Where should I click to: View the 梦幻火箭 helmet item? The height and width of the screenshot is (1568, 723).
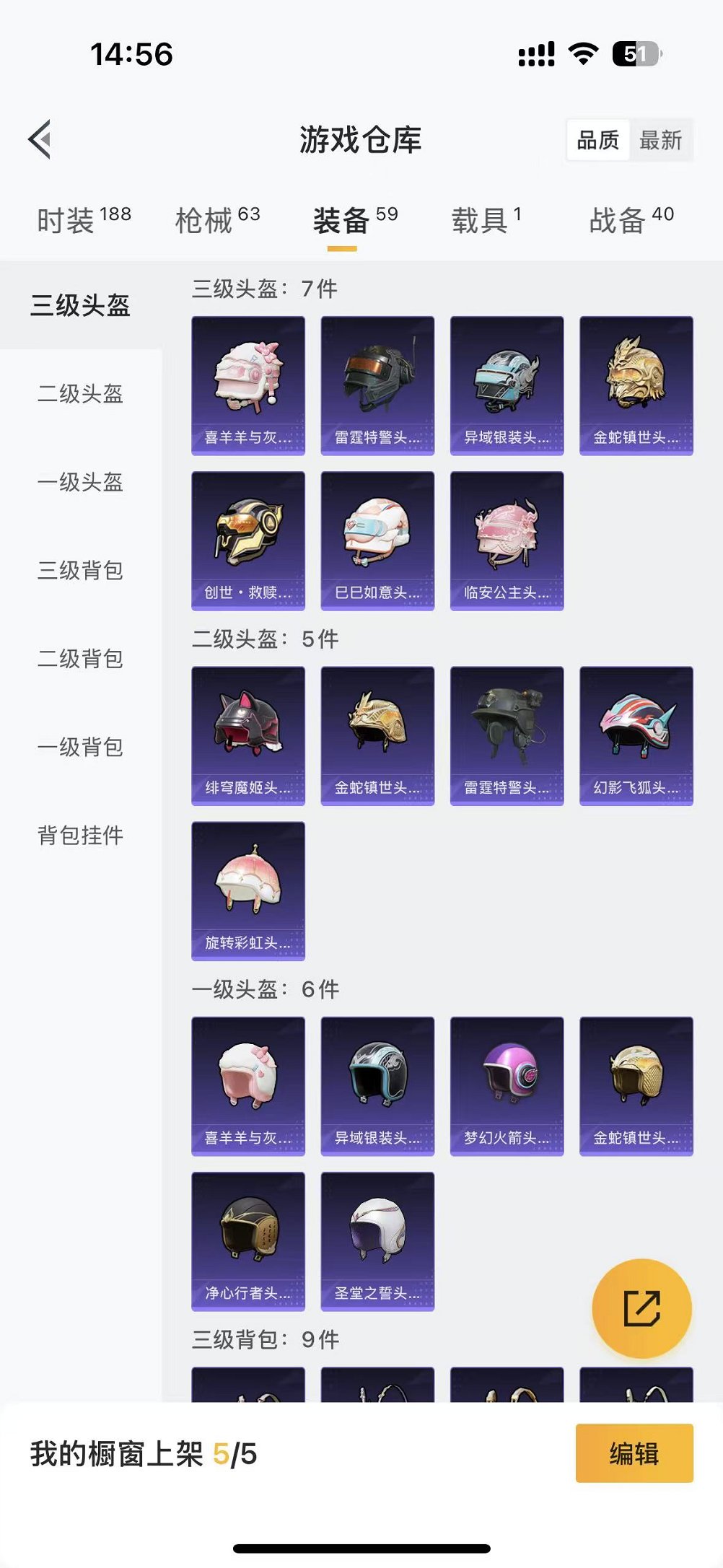(x=507, y=1086)
